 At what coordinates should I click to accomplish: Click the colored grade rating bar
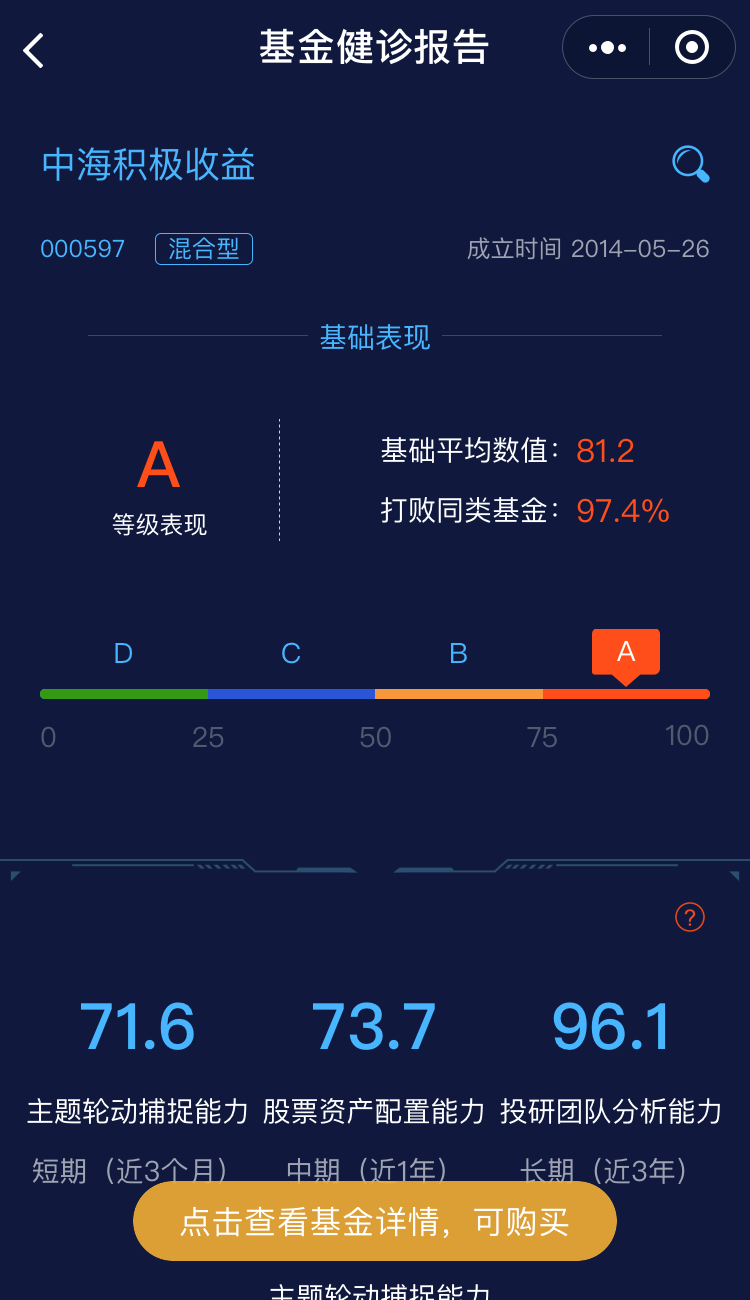(x=375, y=691)
